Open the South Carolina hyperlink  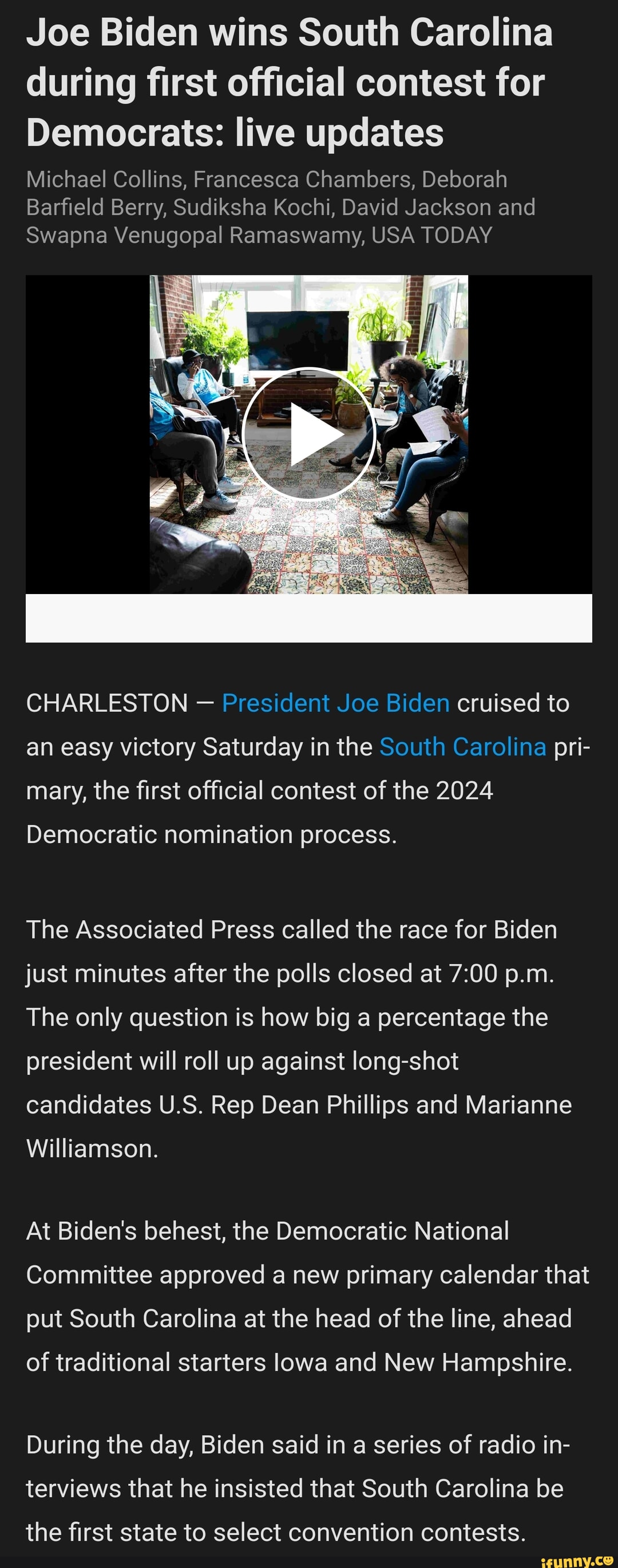point(462,746)
